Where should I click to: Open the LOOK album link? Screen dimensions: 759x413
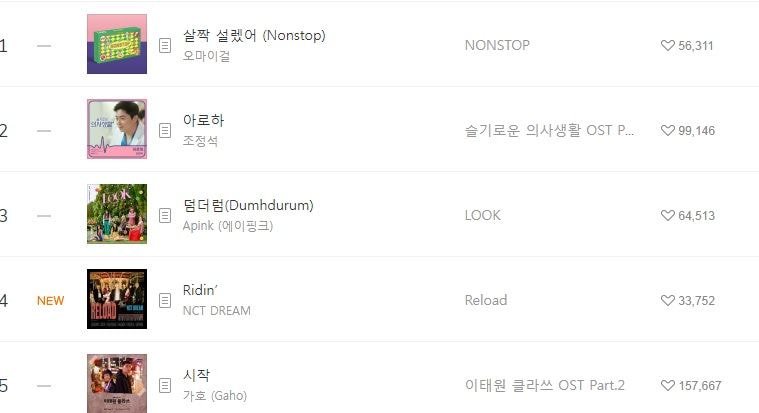coord(483,215)
